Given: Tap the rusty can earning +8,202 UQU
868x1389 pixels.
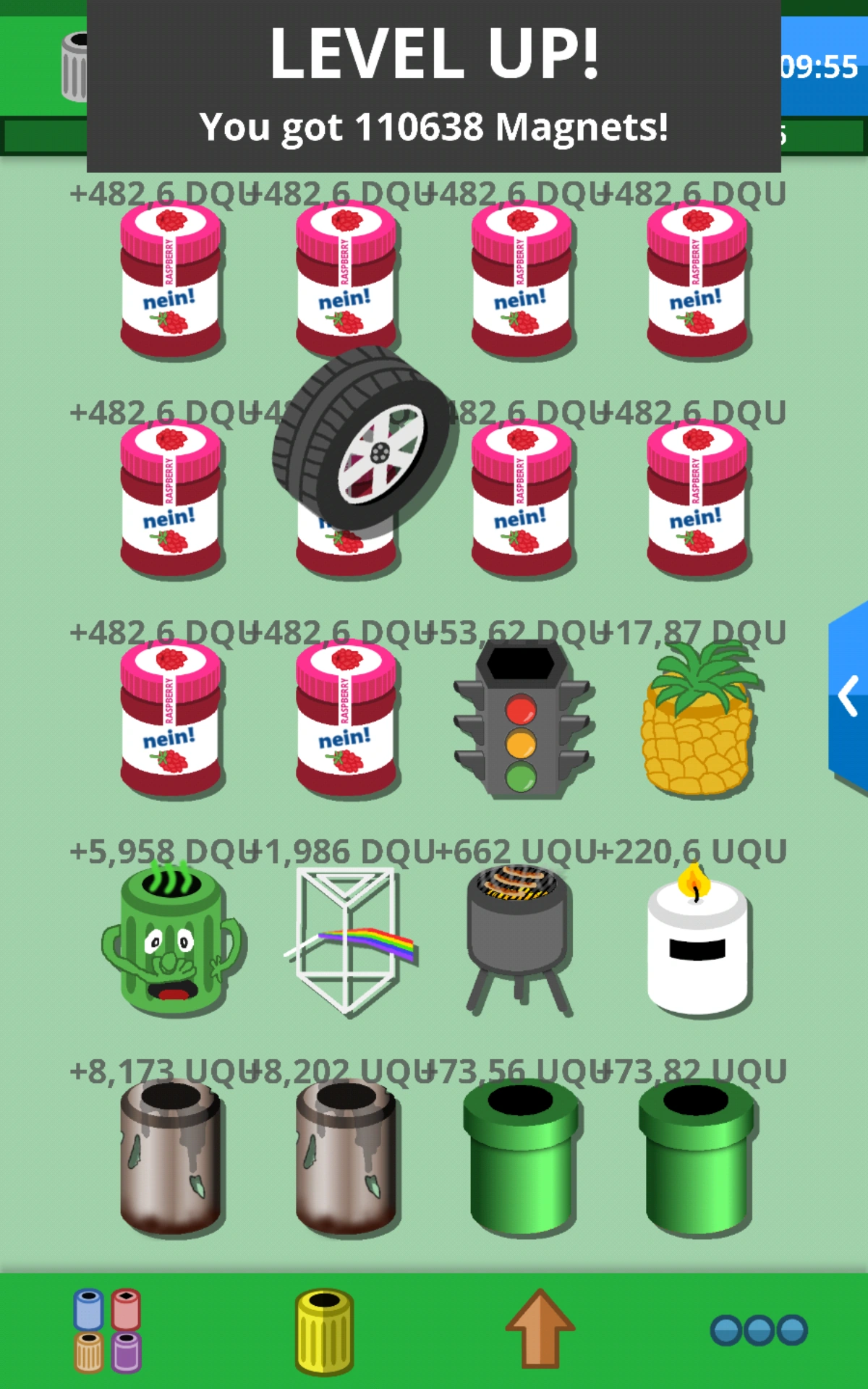Looking at the screenshot, I should [x=347, y=1159].
